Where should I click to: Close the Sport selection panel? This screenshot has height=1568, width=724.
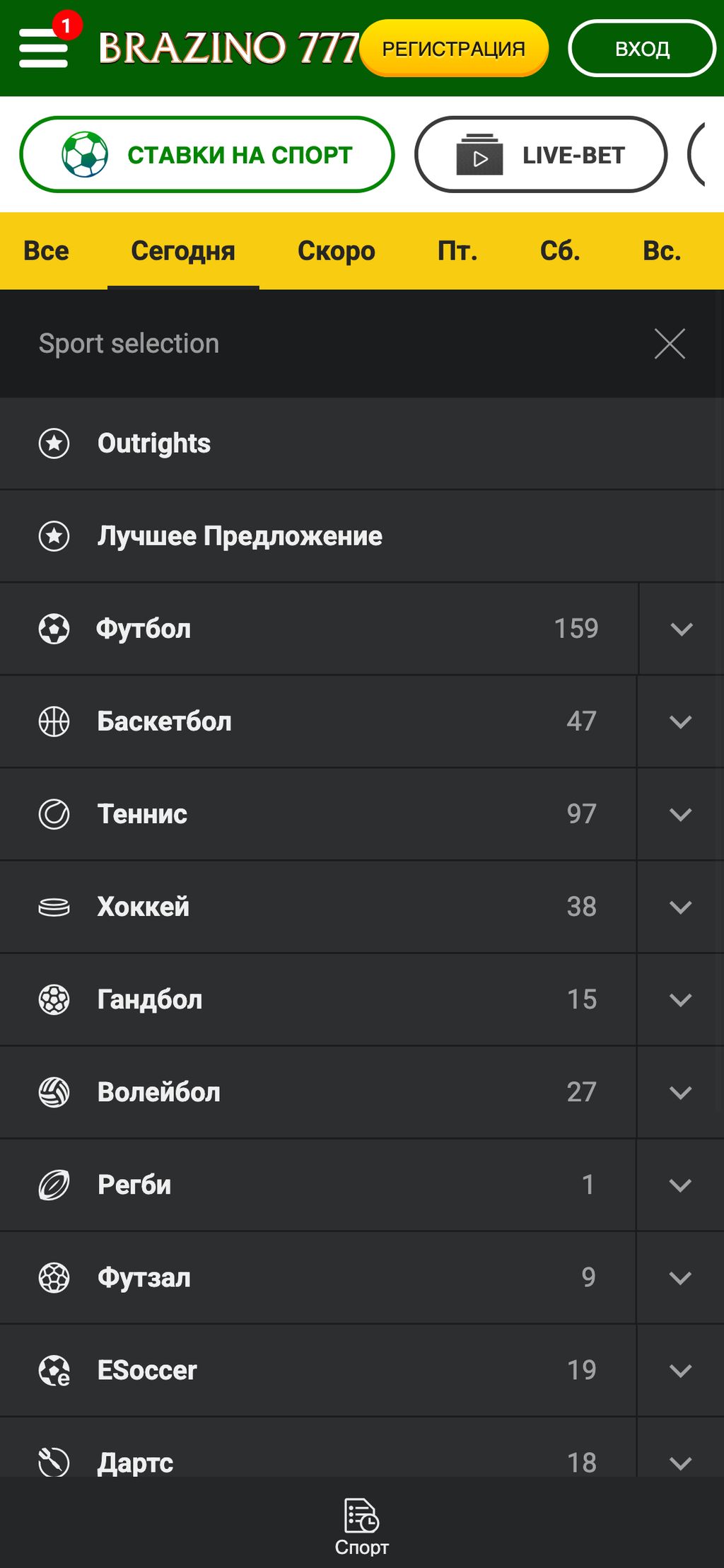point(669,343)
